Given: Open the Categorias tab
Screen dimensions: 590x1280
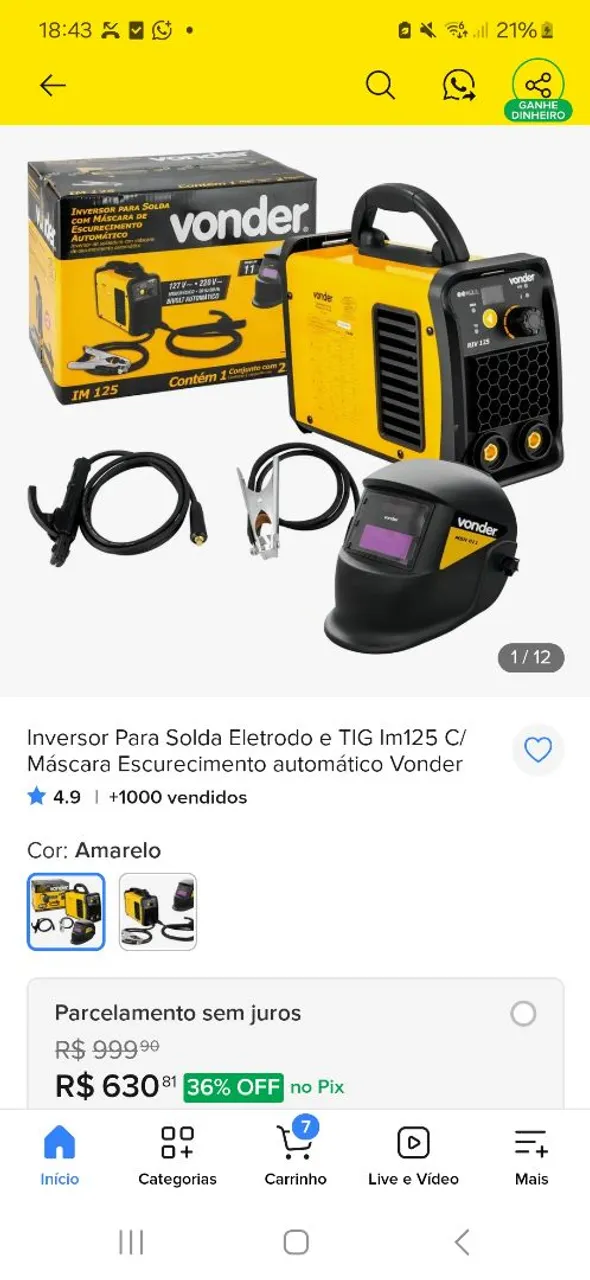Looking at the screenshot, I should click(x=177, y=1155).
